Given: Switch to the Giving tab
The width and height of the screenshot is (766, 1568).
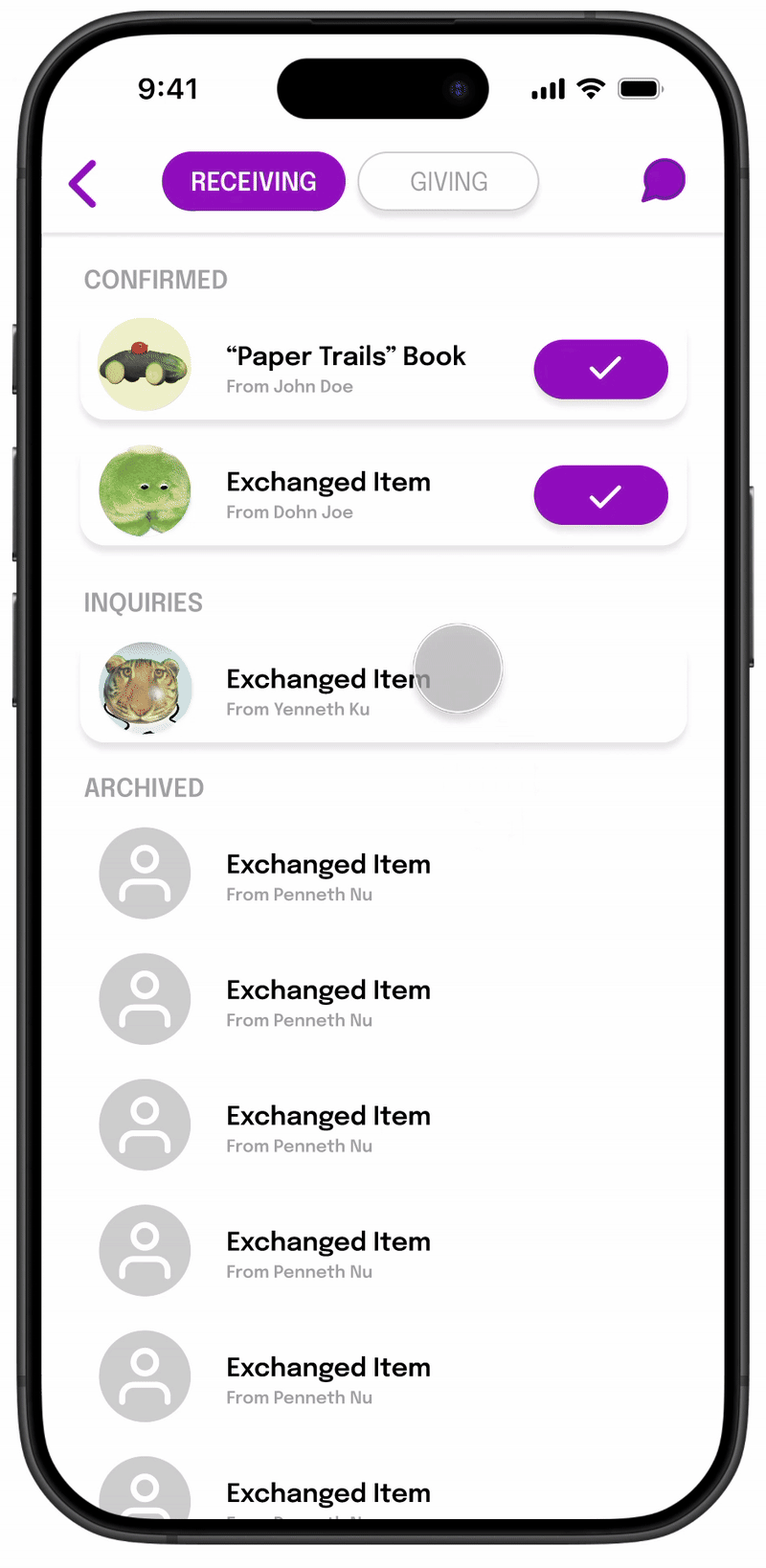Looking at the screenshot, I should [448, 181].
